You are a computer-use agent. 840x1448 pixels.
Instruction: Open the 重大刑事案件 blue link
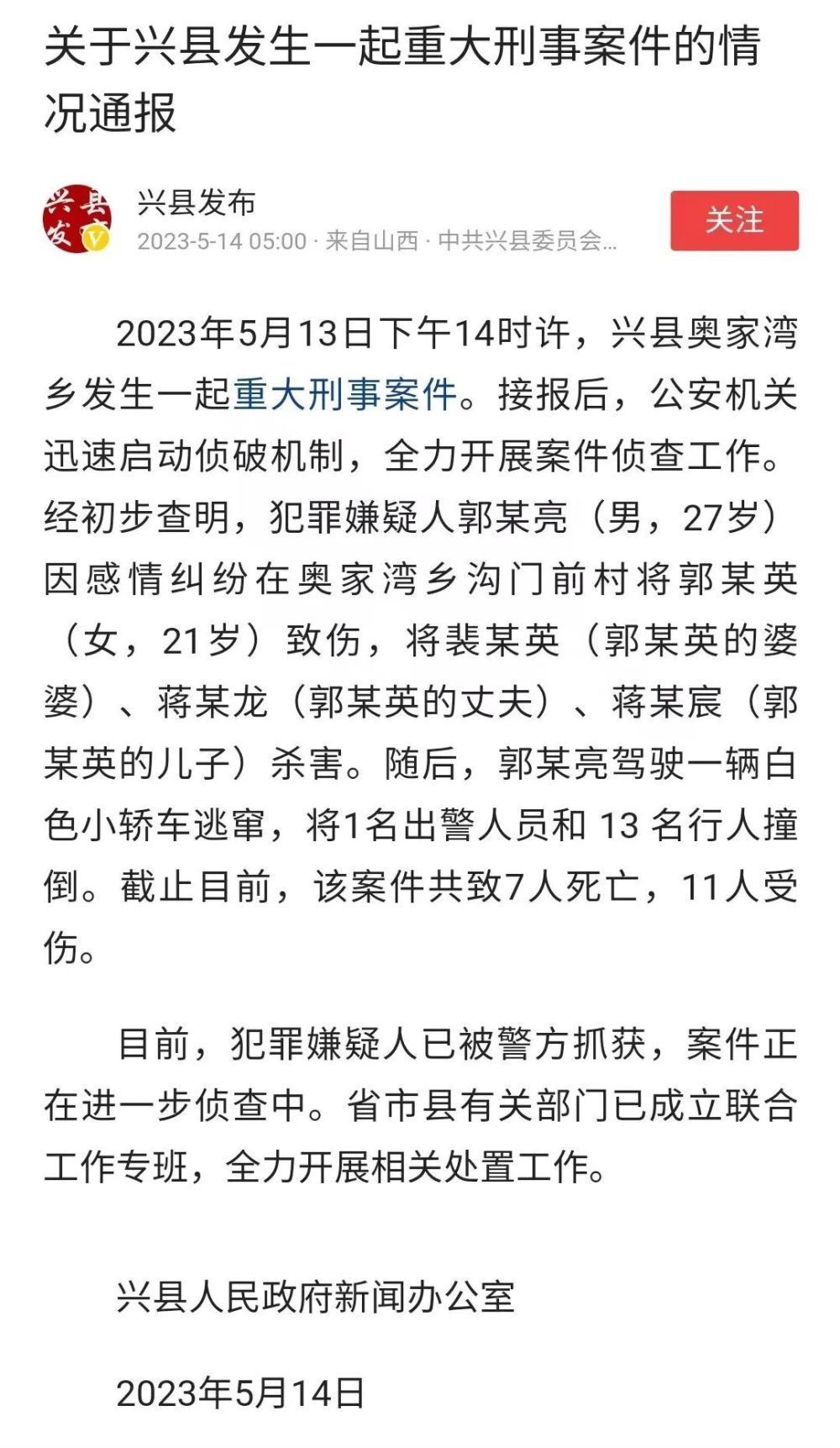(344, 394)
